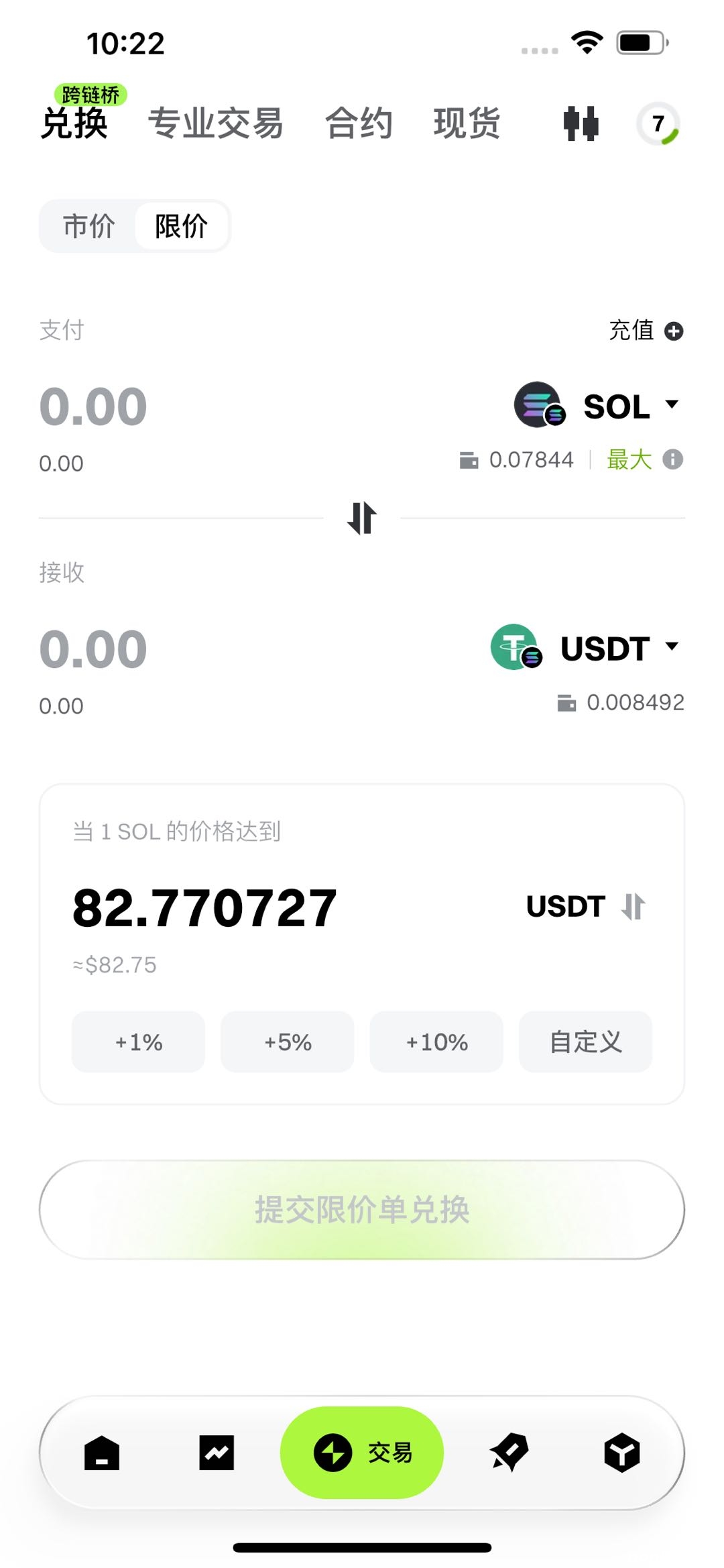Viewport: 724px width, 1568px height.
Task: Open the SOL token selector
Action: click(597, 406)
